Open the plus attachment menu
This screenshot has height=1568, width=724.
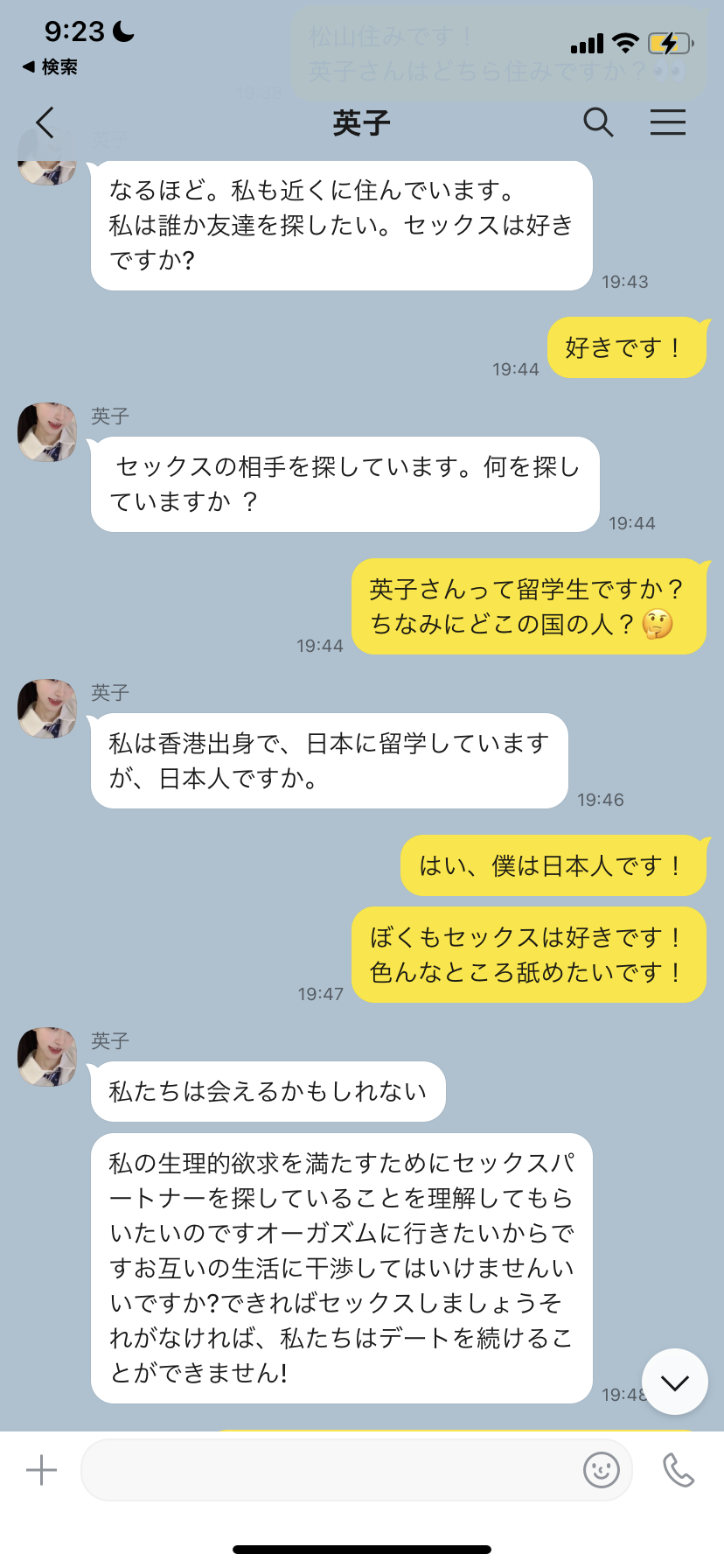coord(41,1470)
